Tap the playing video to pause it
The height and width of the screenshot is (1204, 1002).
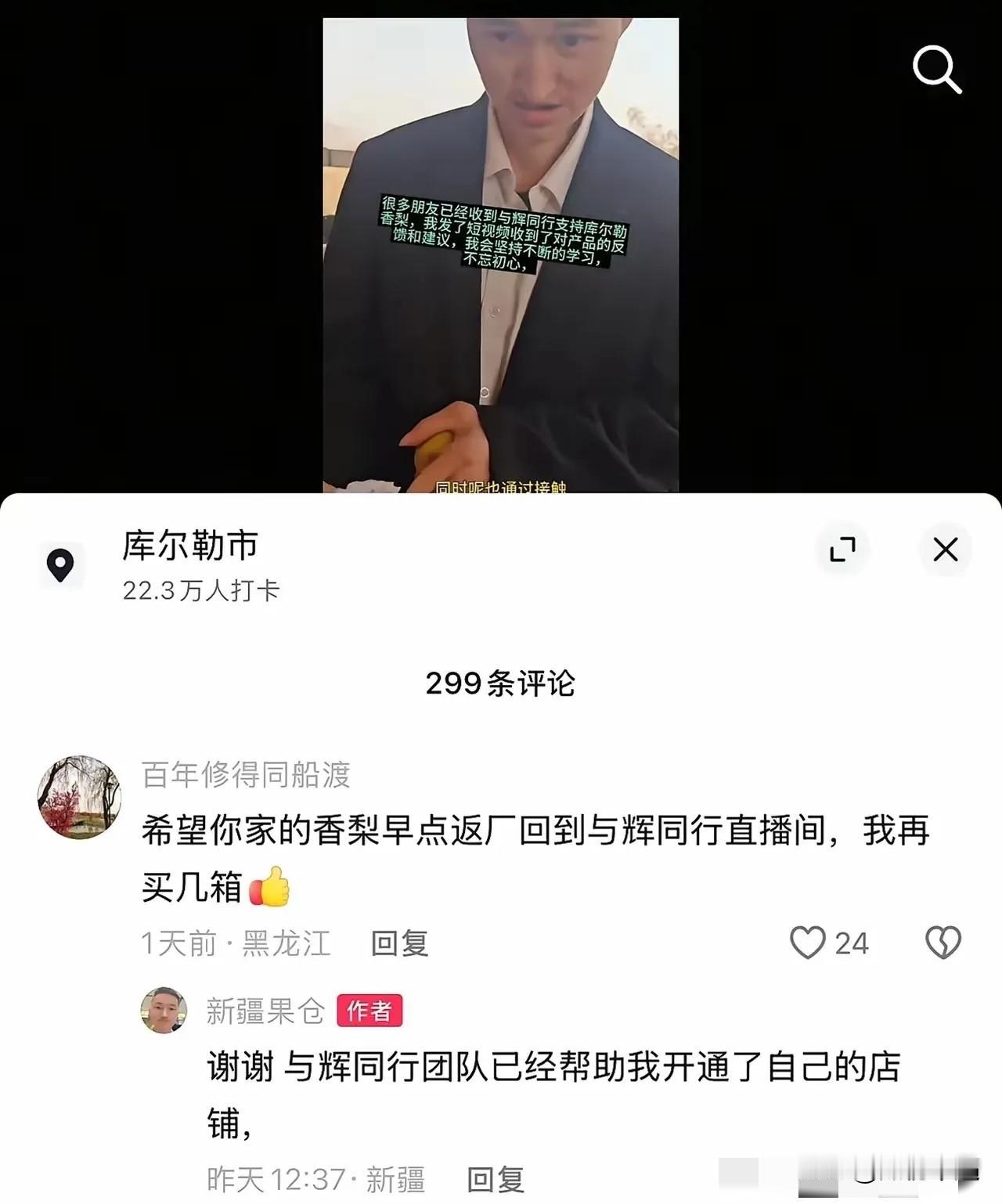click(x=500, y=251)
